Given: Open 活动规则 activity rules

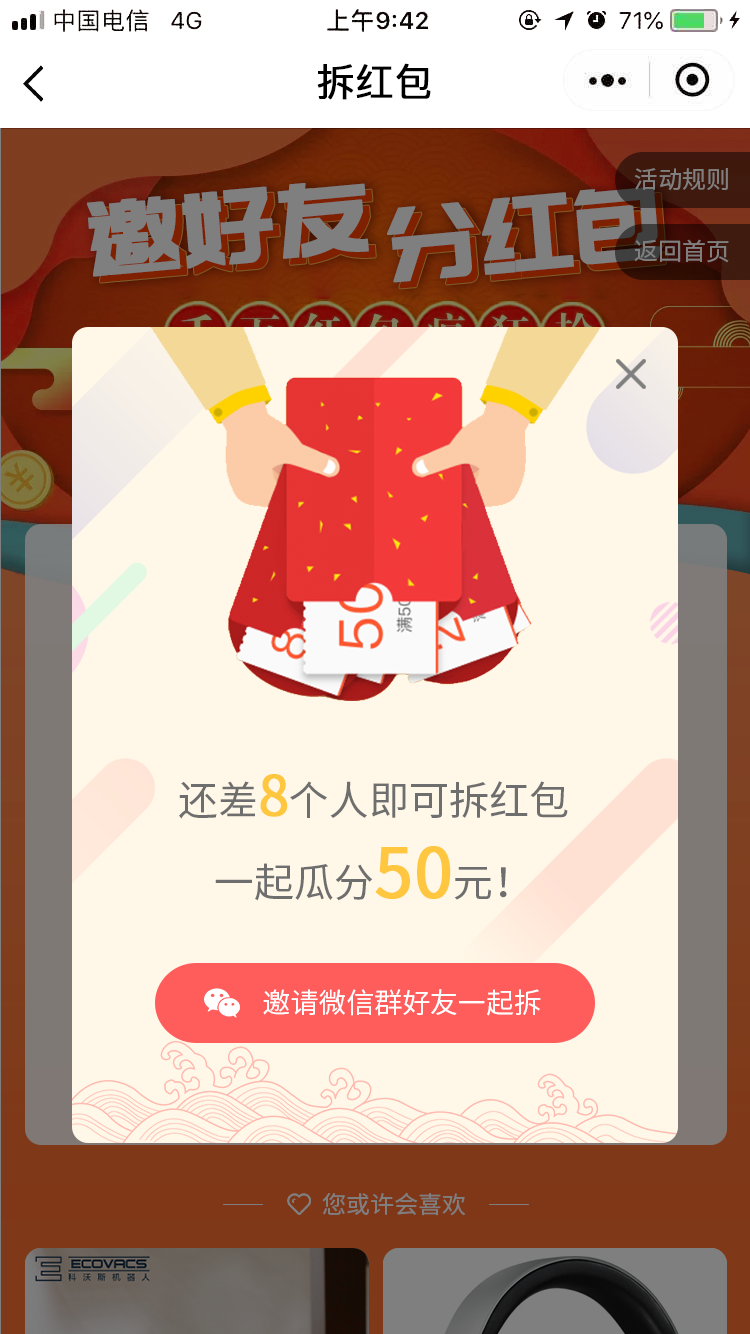Looking at the screenshot, I should pyautogui.click(x=682, y=180).
